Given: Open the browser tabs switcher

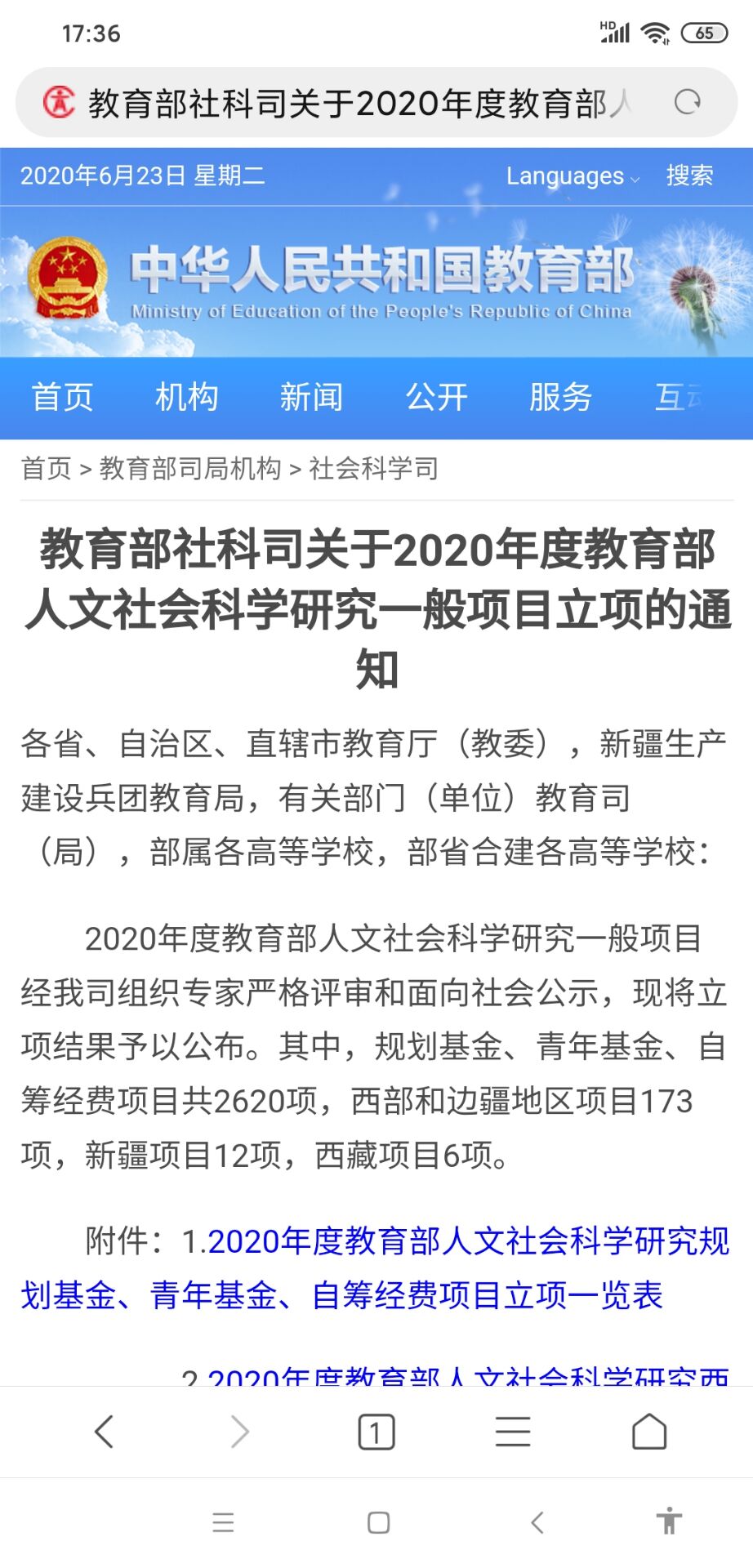Looking at the screenshot, I should click(x=376, y=1432).
